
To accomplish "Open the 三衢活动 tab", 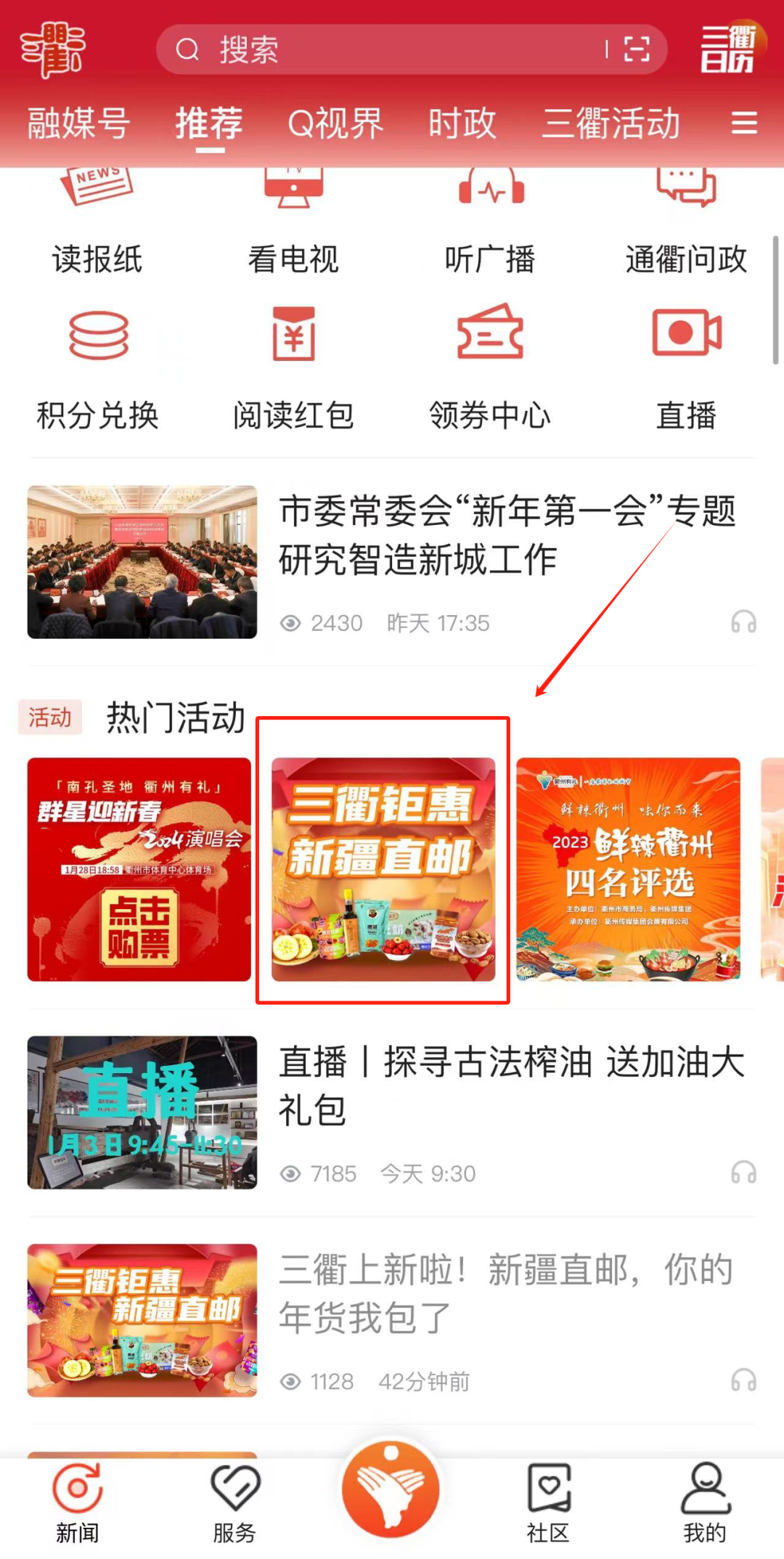I will pyautogui.click(x=611, y=123).
